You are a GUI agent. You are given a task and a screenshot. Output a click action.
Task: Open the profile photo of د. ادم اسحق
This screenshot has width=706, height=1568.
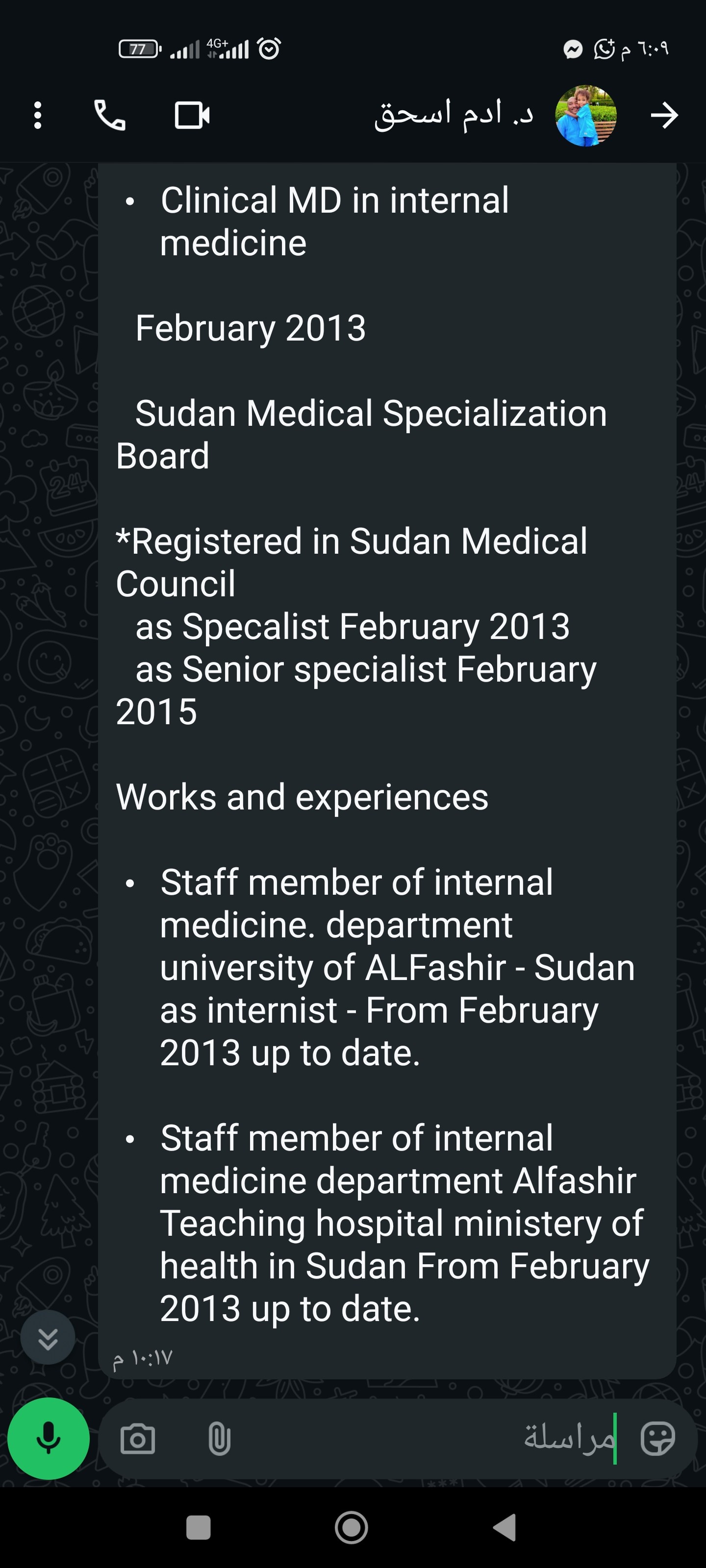(585, 115)
